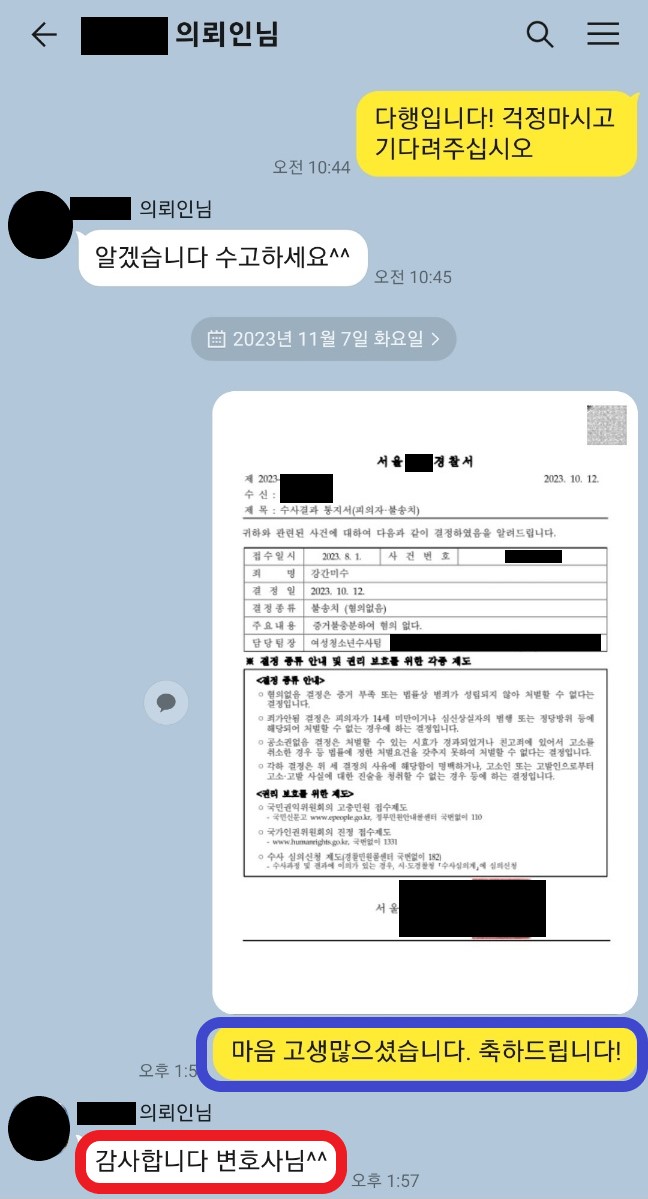Go back to the chat list
The image size is (648, 1199).
44,35
